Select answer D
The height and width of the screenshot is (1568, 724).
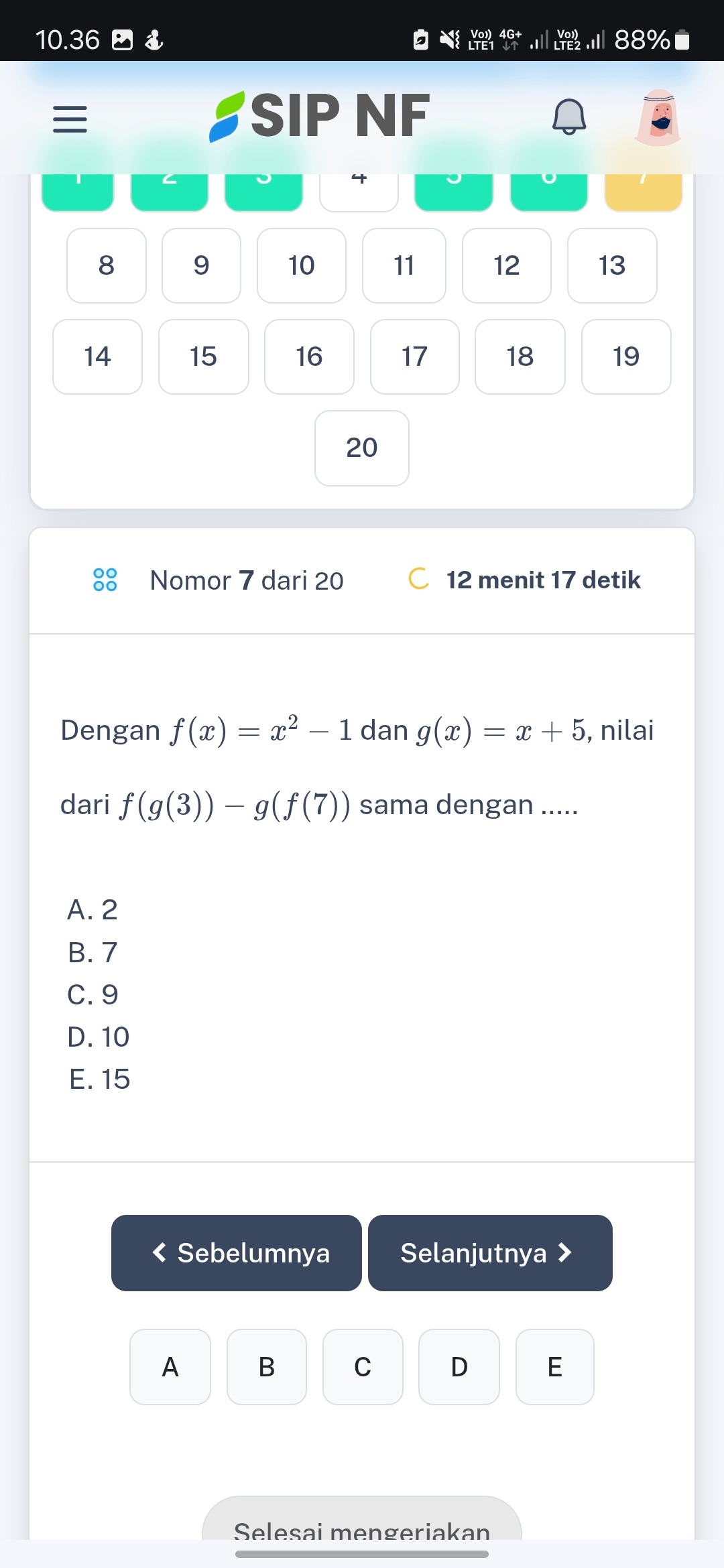point(459,1366)
